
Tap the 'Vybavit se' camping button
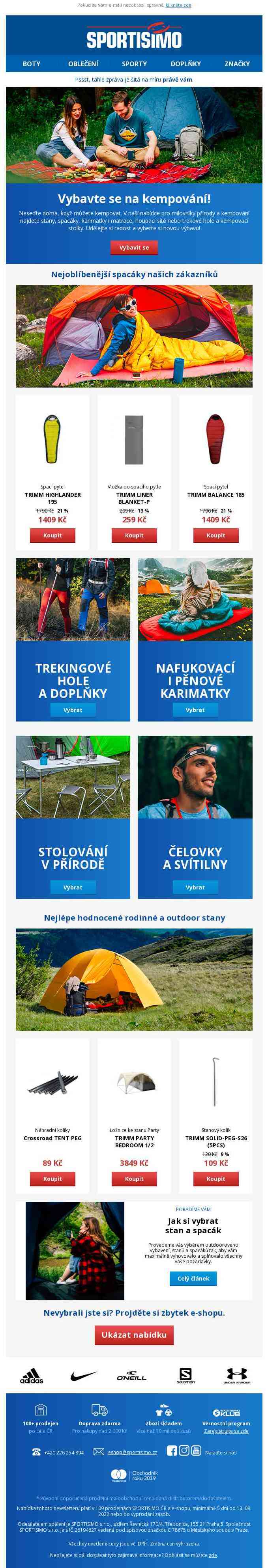134,248
